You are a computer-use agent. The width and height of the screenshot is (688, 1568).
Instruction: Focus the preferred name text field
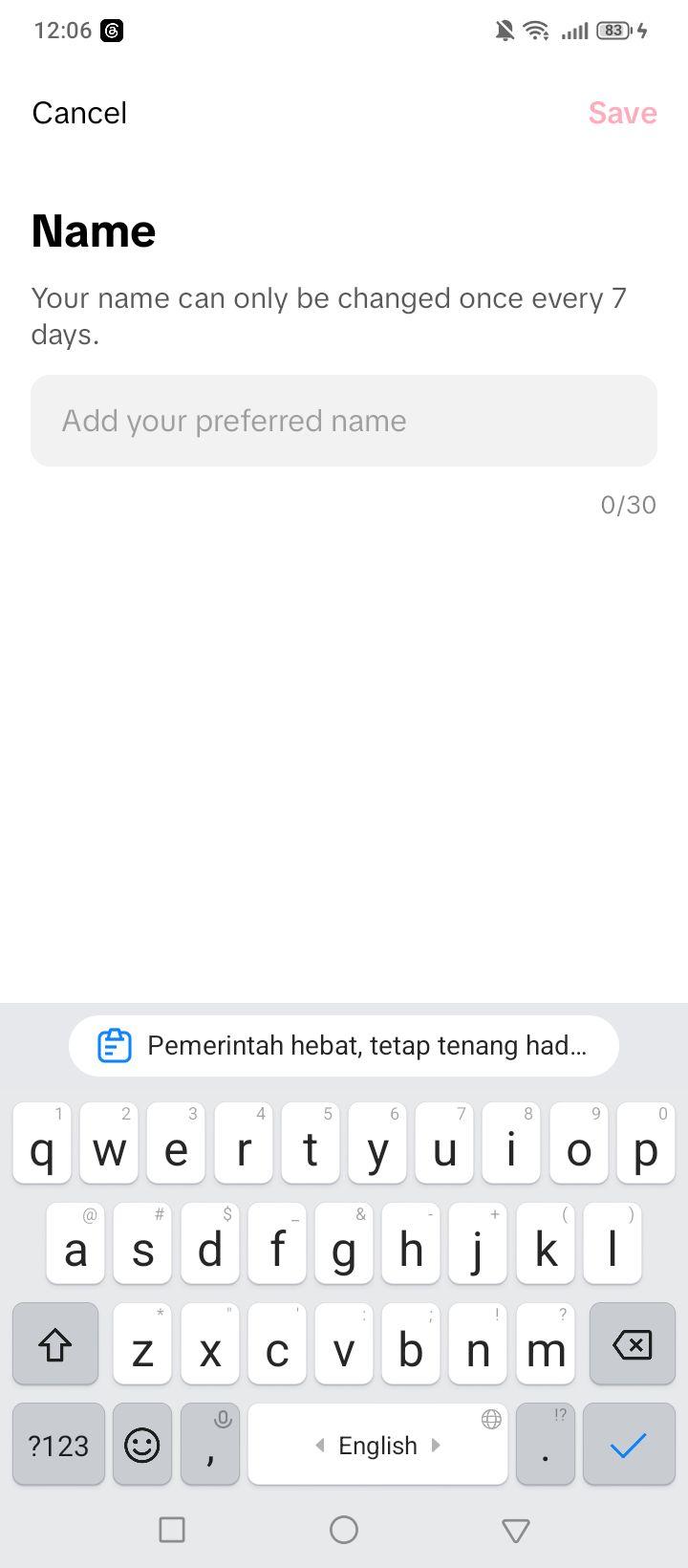point(344,421)
